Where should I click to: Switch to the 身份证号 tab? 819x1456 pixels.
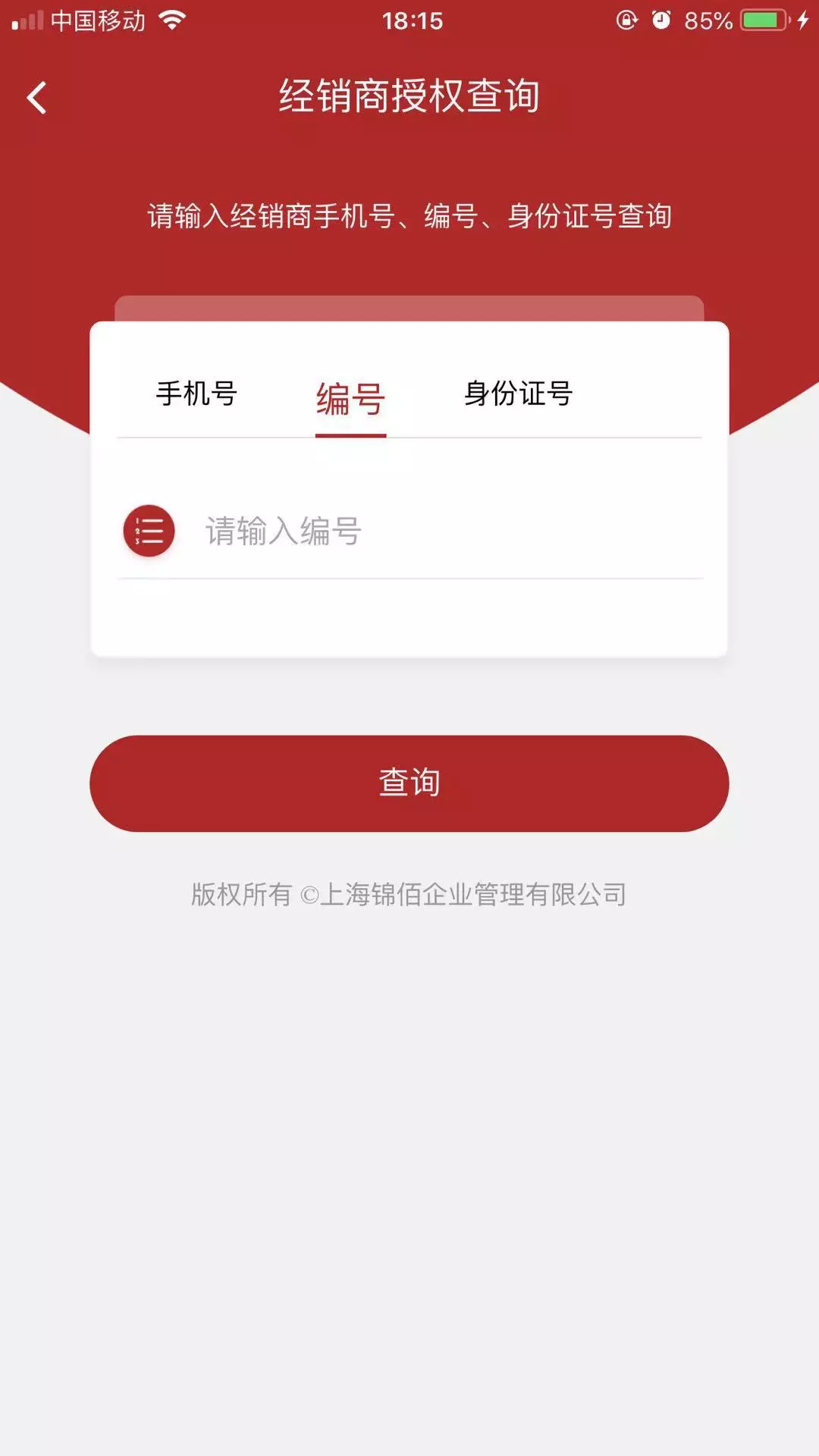pyautogui.click(x=518, y=393)
